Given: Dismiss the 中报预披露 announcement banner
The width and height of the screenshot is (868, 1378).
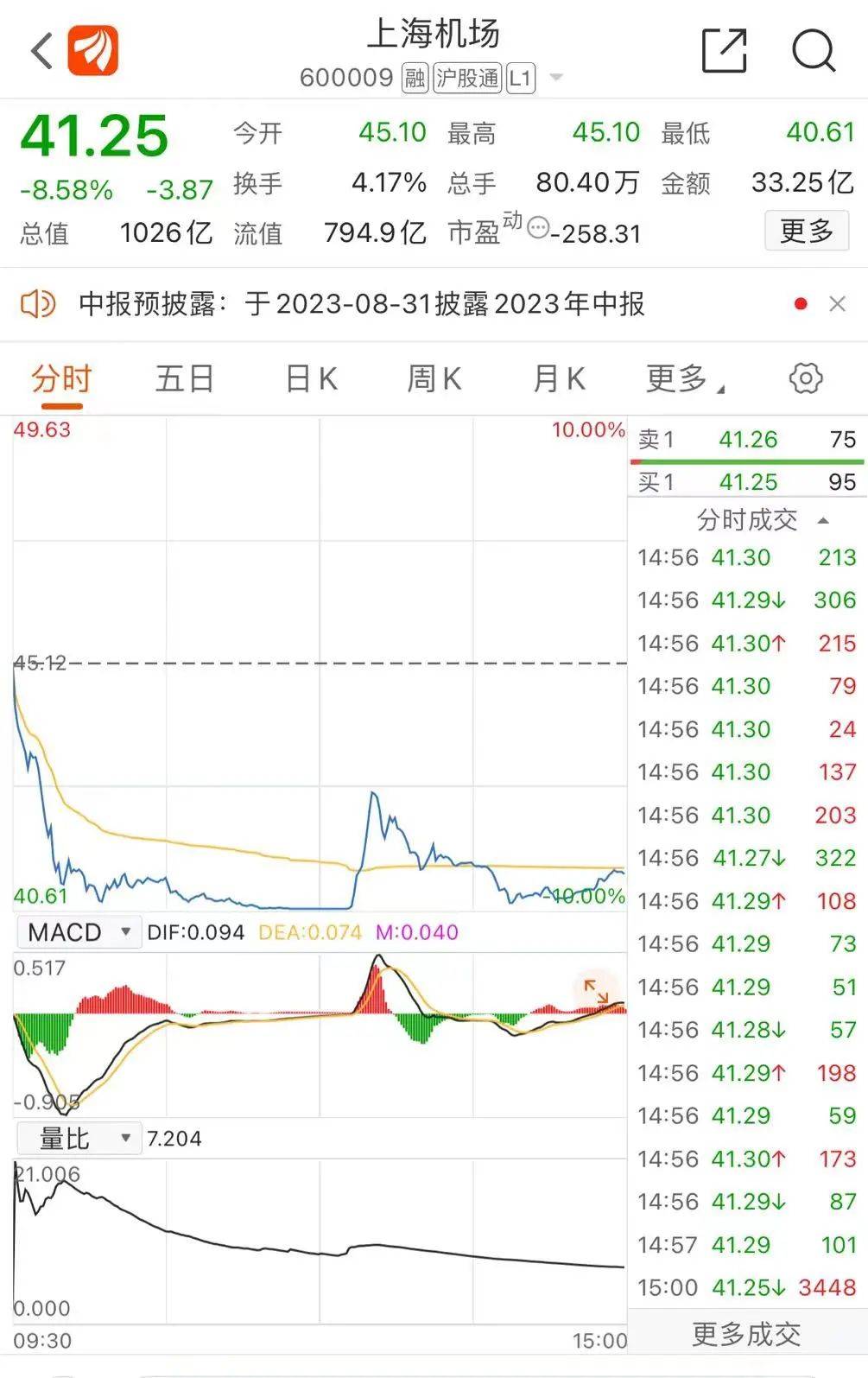Looking at the screenshot, I should [837, 304].
